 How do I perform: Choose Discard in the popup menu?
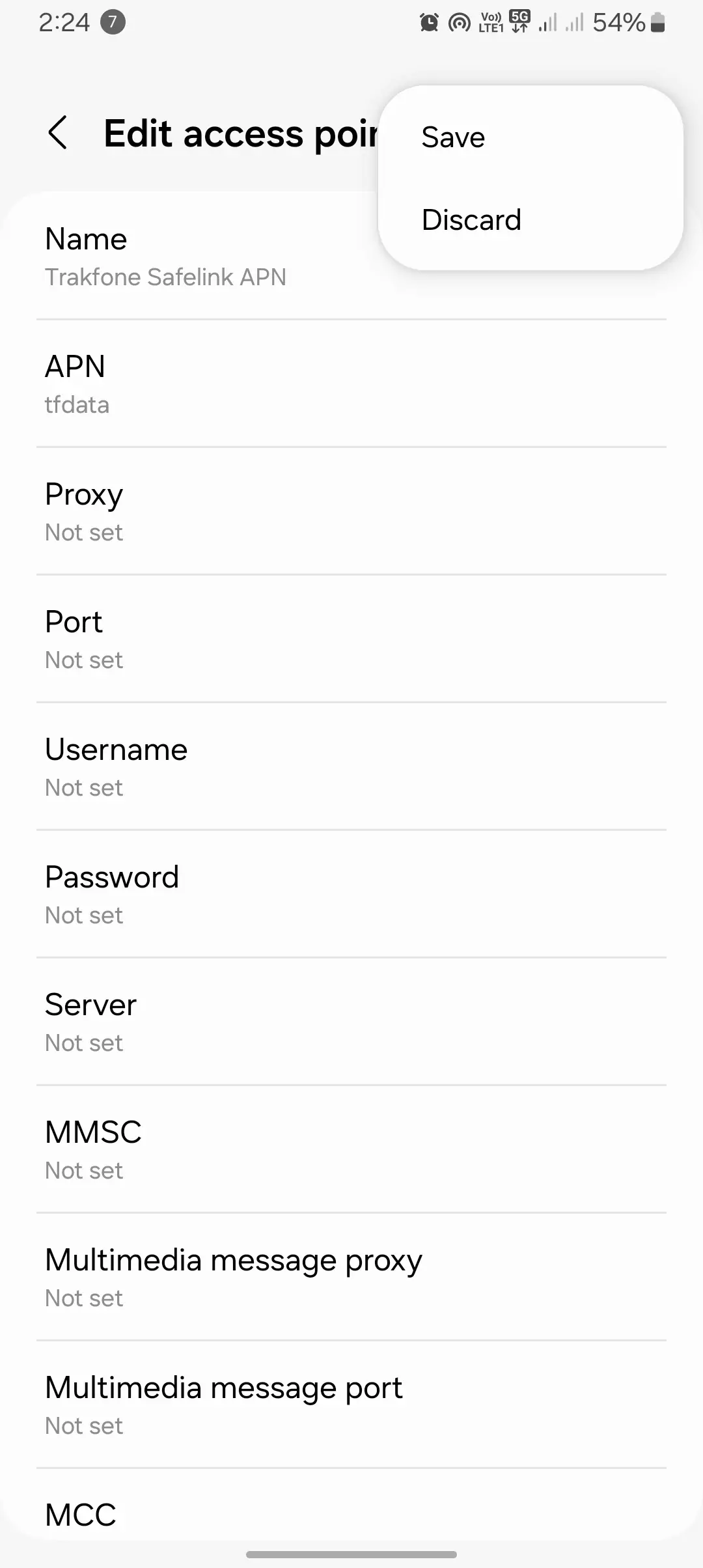471,220
